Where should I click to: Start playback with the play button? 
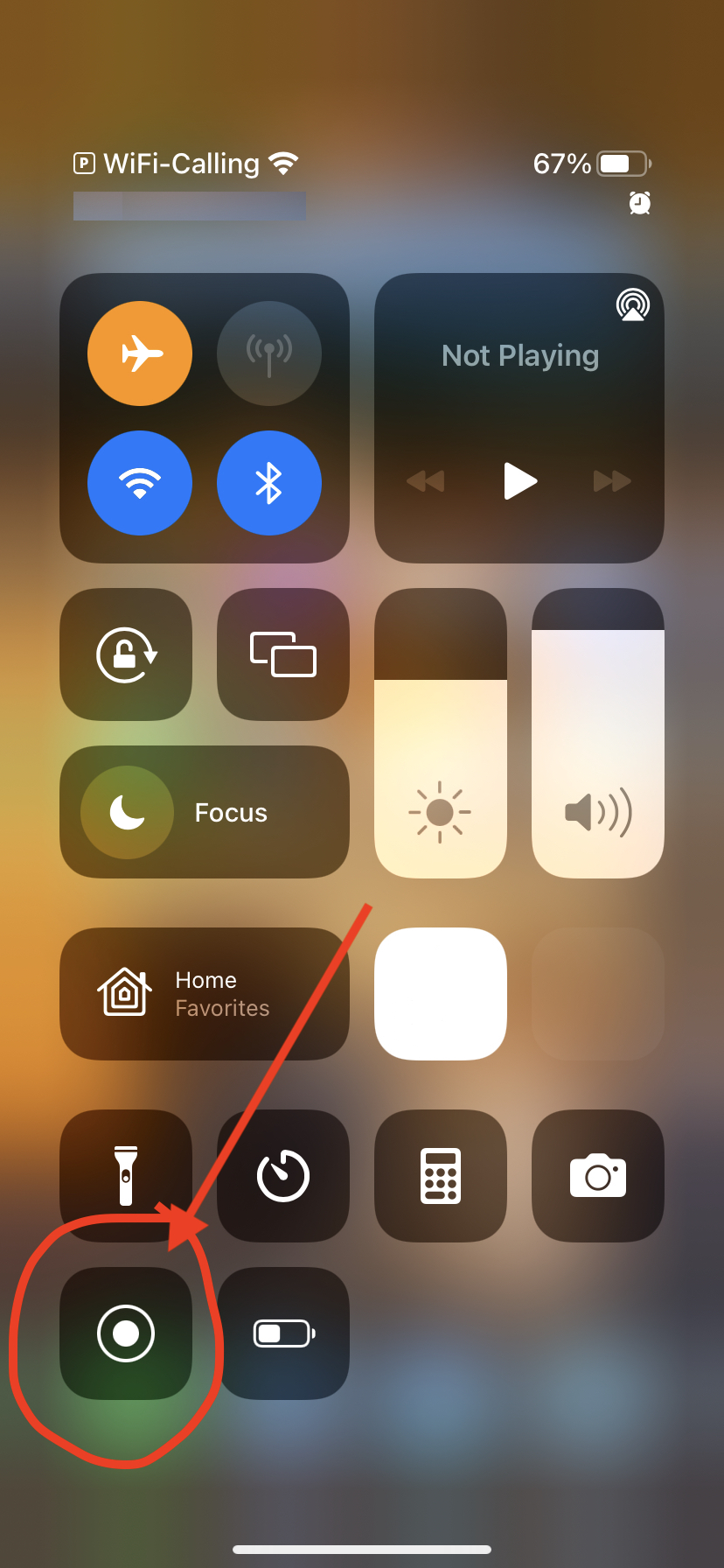[x=520, y=480]
